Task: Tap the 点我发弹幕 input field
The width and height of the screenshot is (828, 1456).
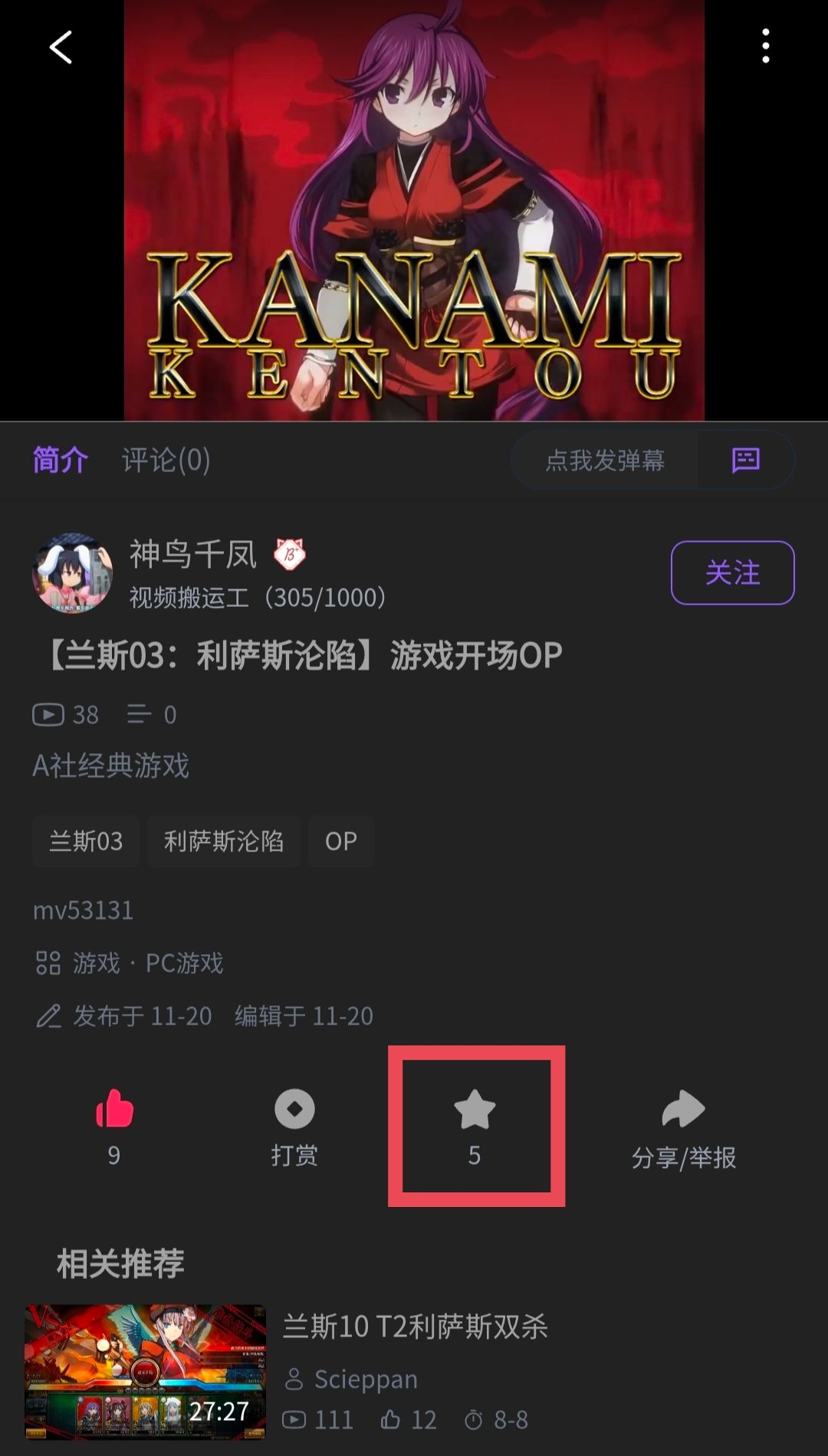Action: tap(605, 460)
